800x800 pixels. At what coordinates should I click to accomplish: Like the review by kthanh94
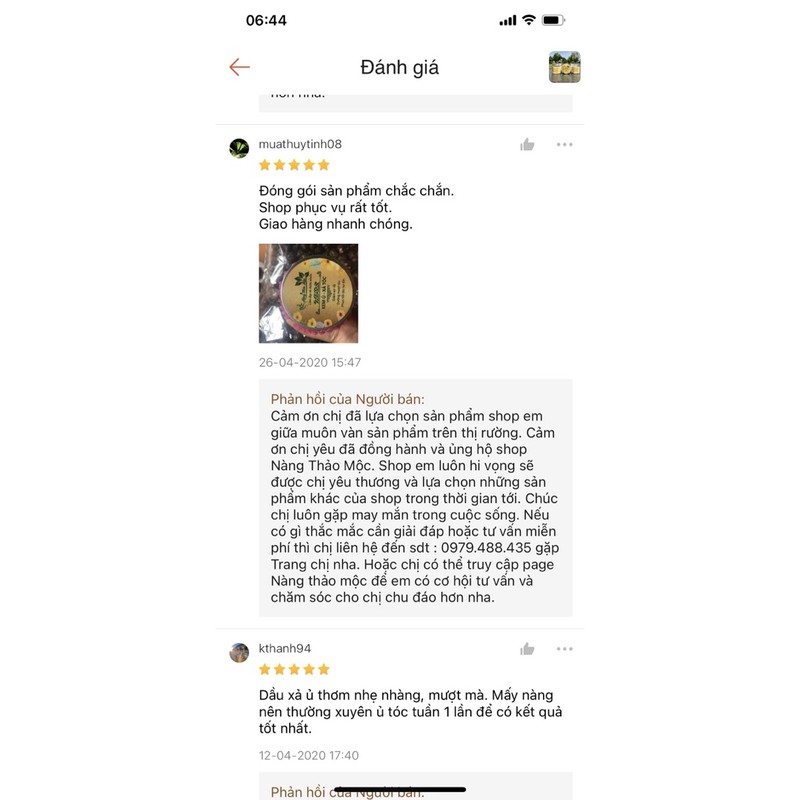click(527, 649)
